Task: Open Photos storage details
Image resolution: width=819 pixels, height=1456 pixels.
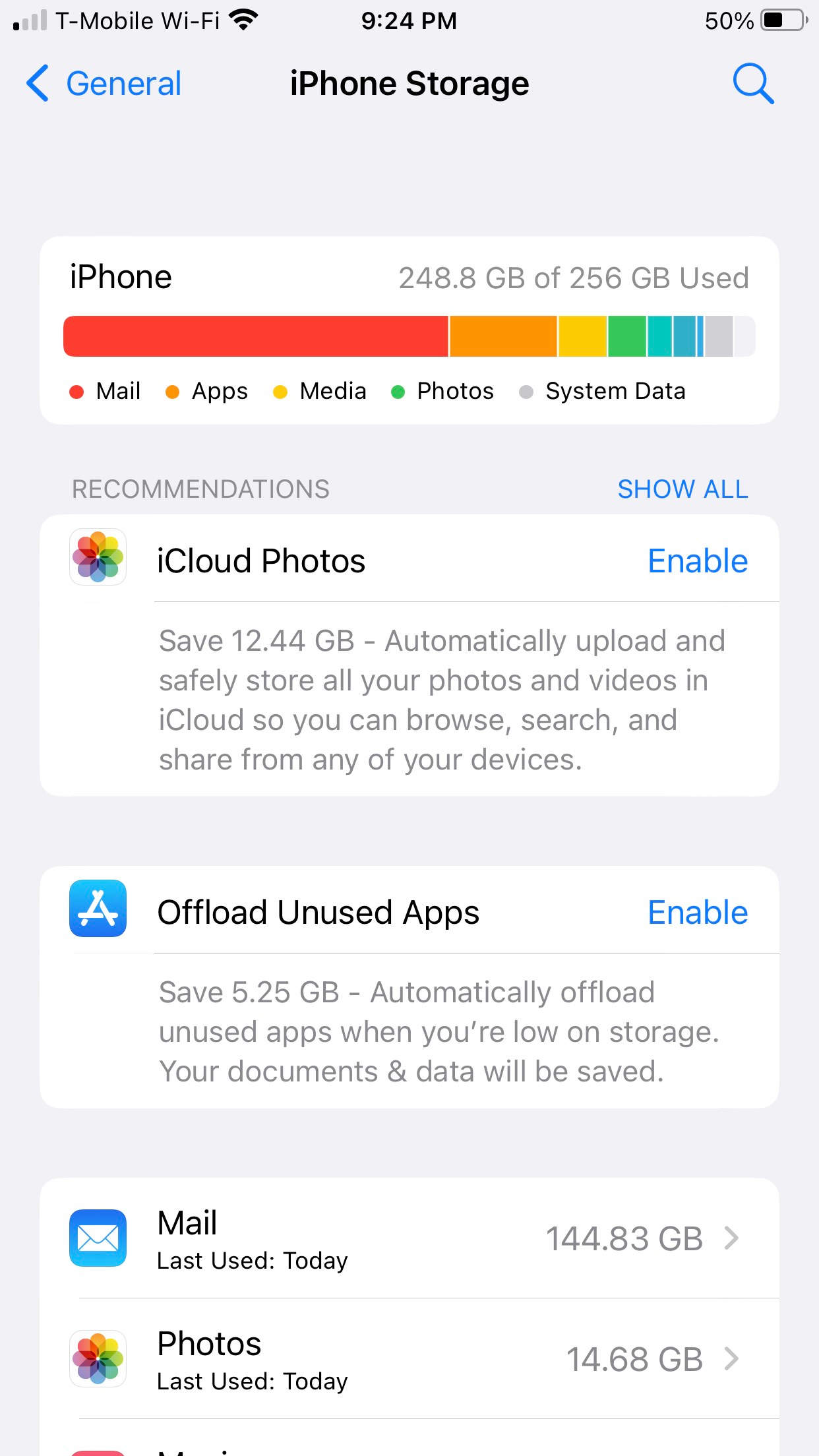Action: tap(409, 1359)
